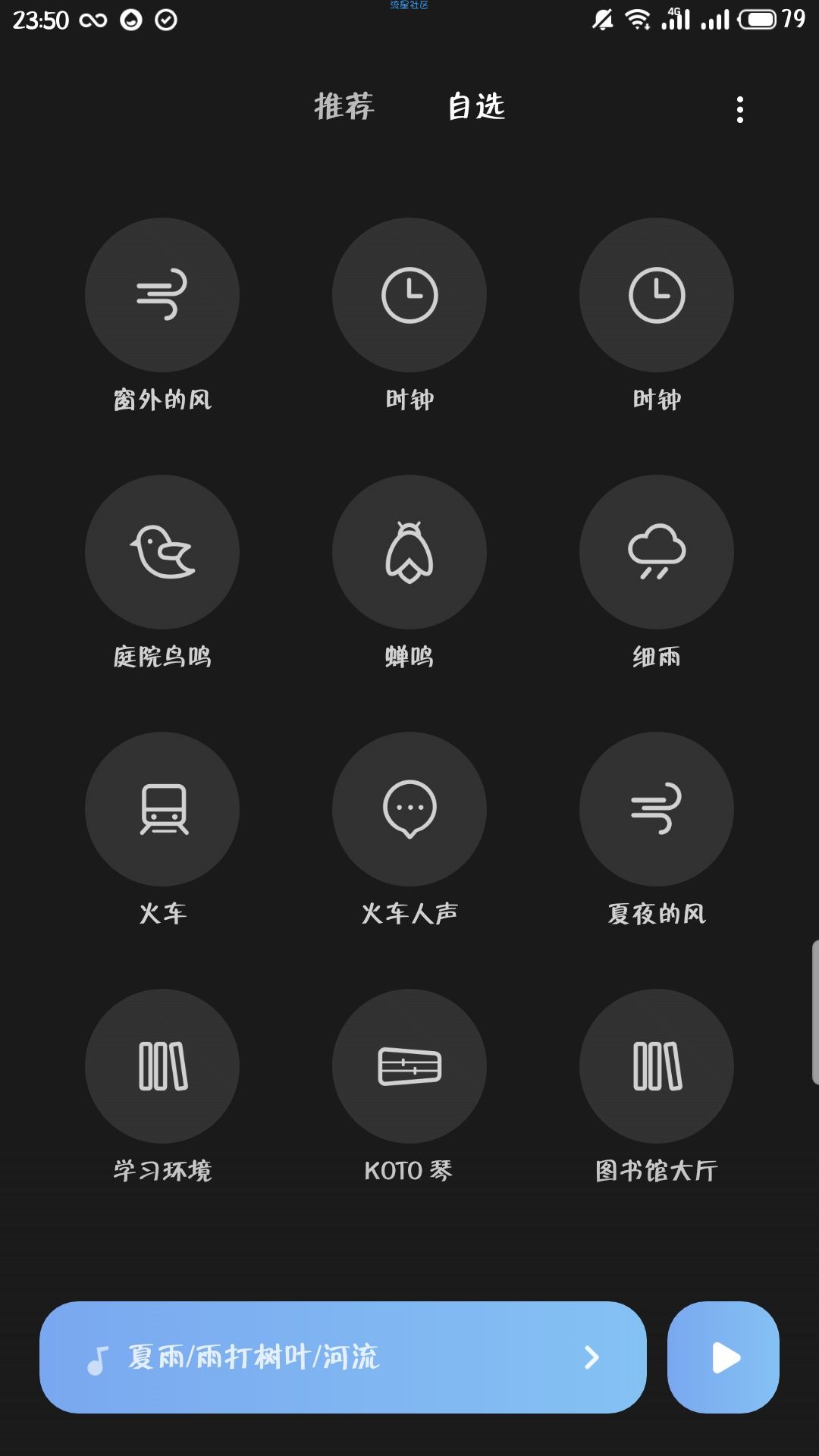Switch to the 推荐 tab

[344, 107]
